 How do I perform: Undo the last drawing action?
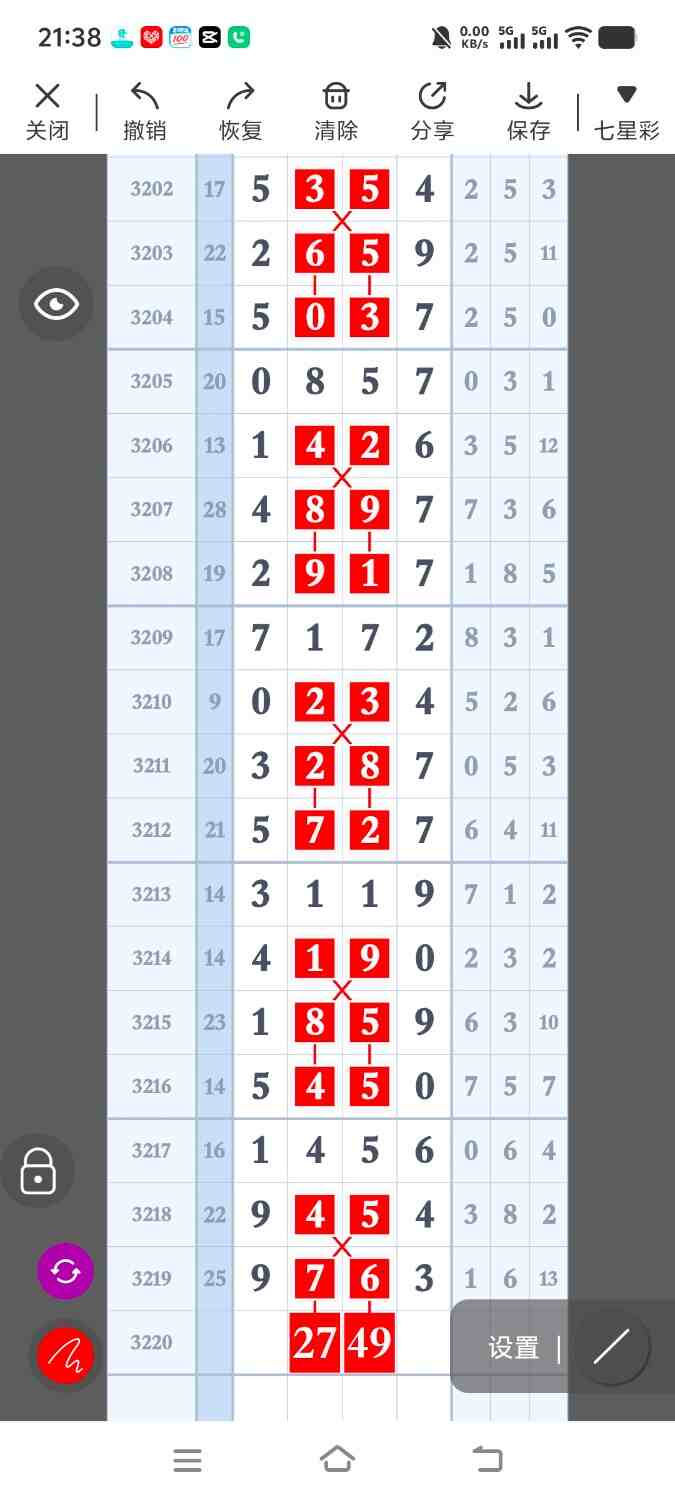click(144, 111)
